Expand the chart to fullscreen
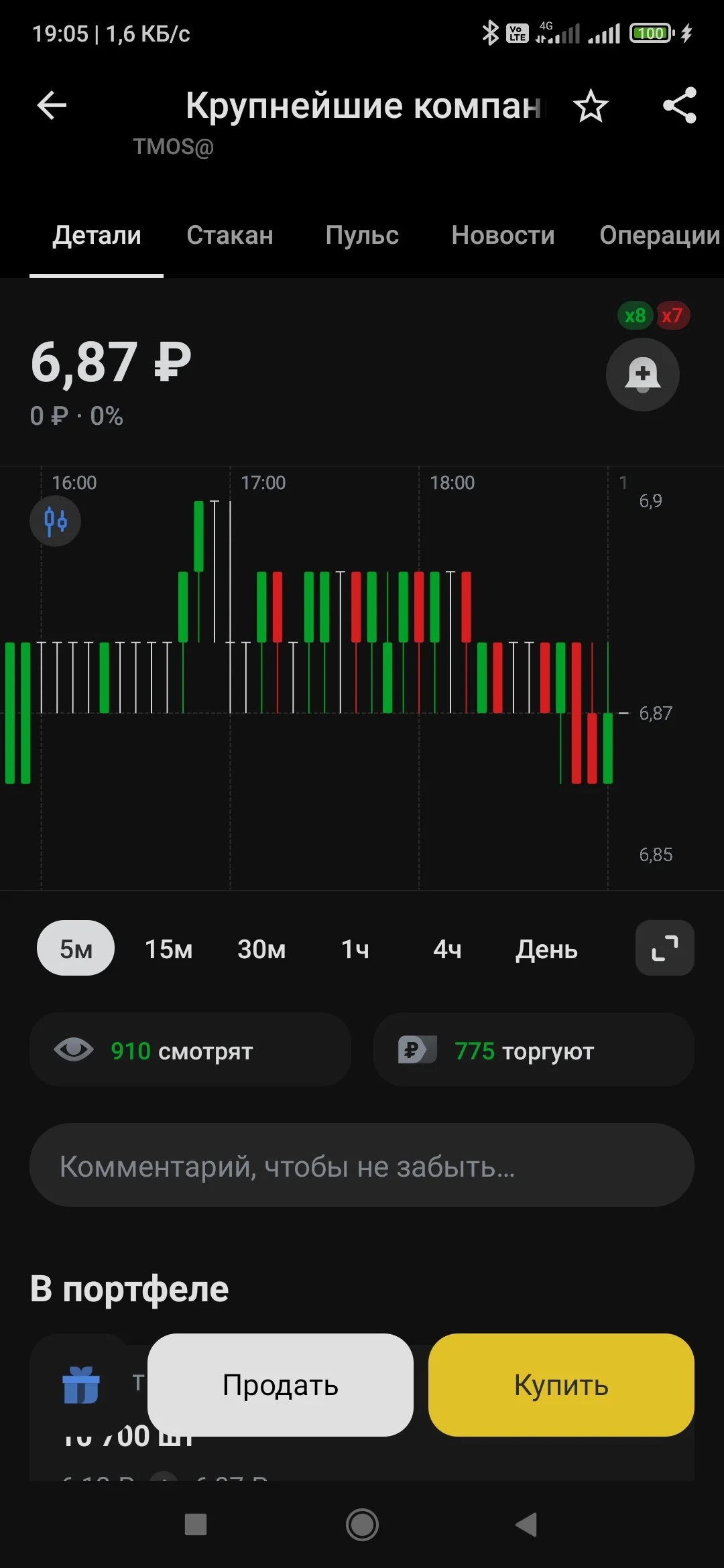The height and width of the screenshot is (1568, 724). pyautogui.click(x=665, y=948)
